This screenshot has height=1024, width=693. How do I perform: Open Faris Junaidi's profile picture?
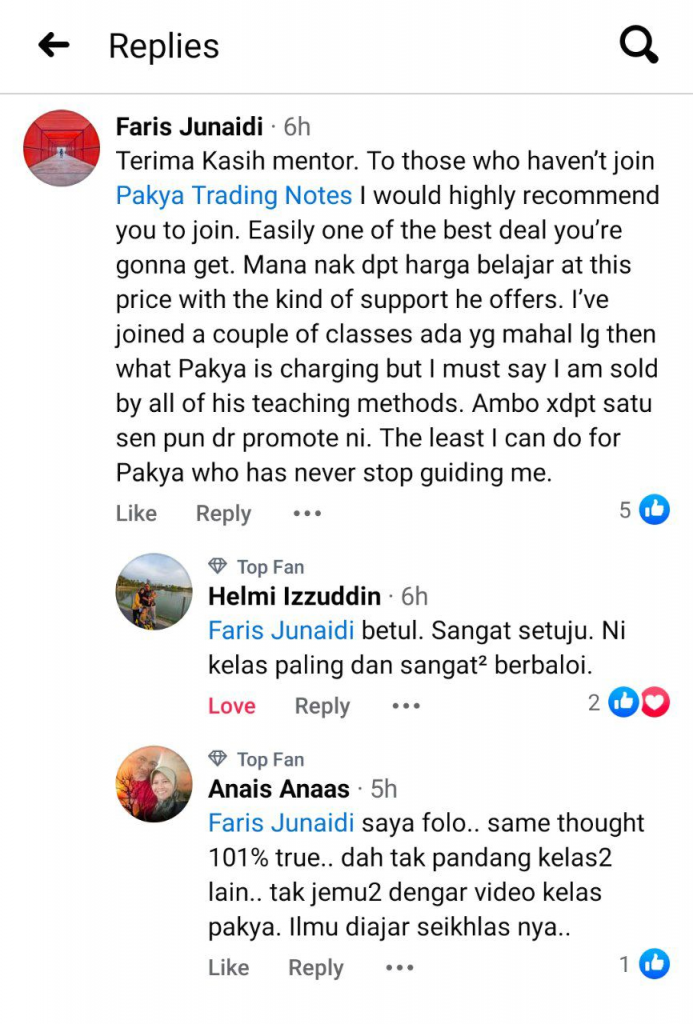point(61,147)
